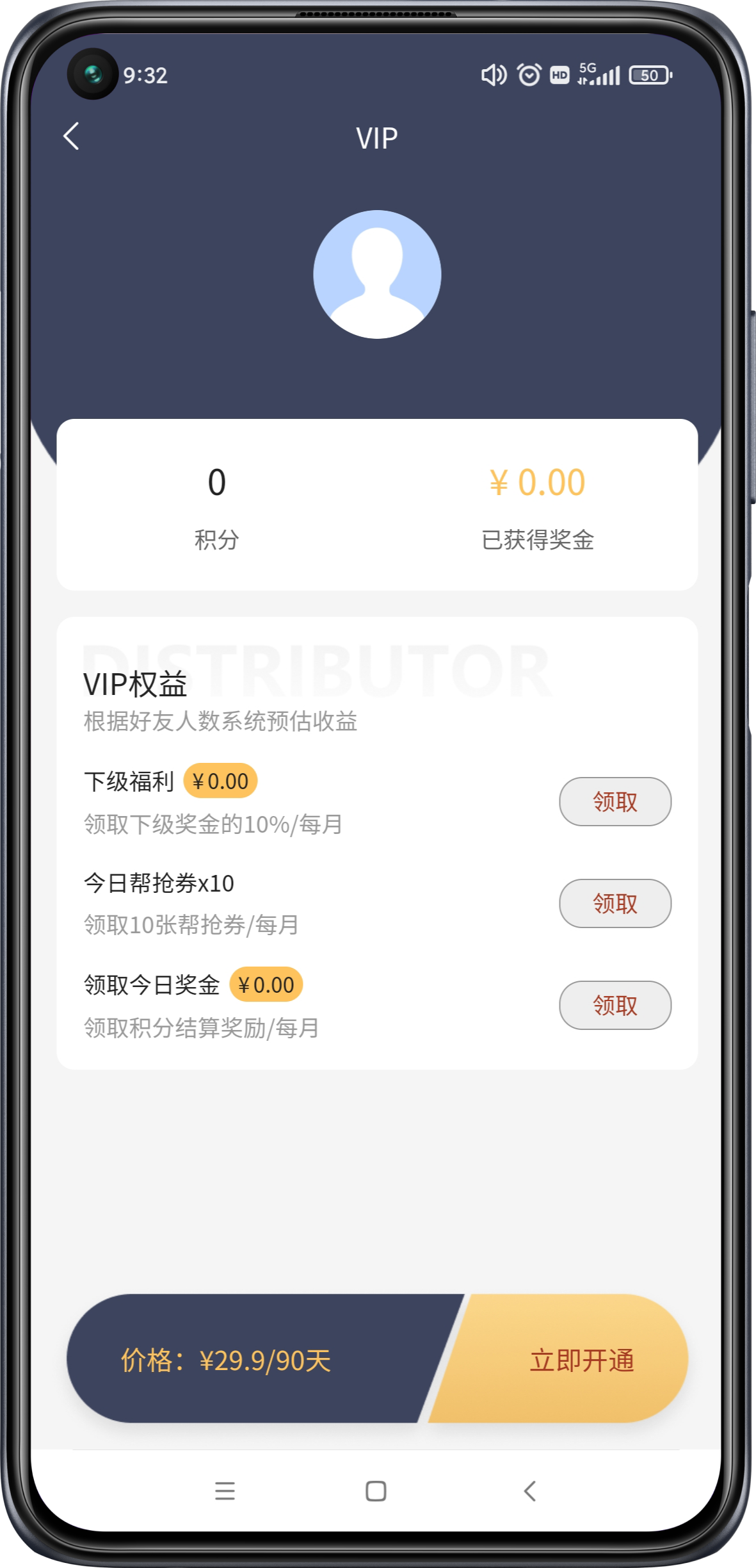This screenshot has width=756, height=1568.
Task: Tap the profile avatar picture
Action: click(377, 274)
